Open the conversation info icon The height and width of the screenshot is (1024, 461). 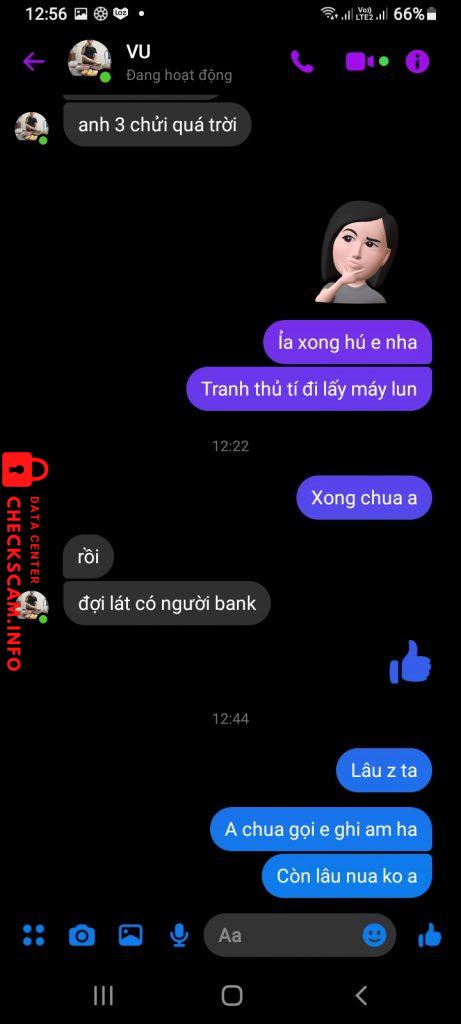[417, 62]
